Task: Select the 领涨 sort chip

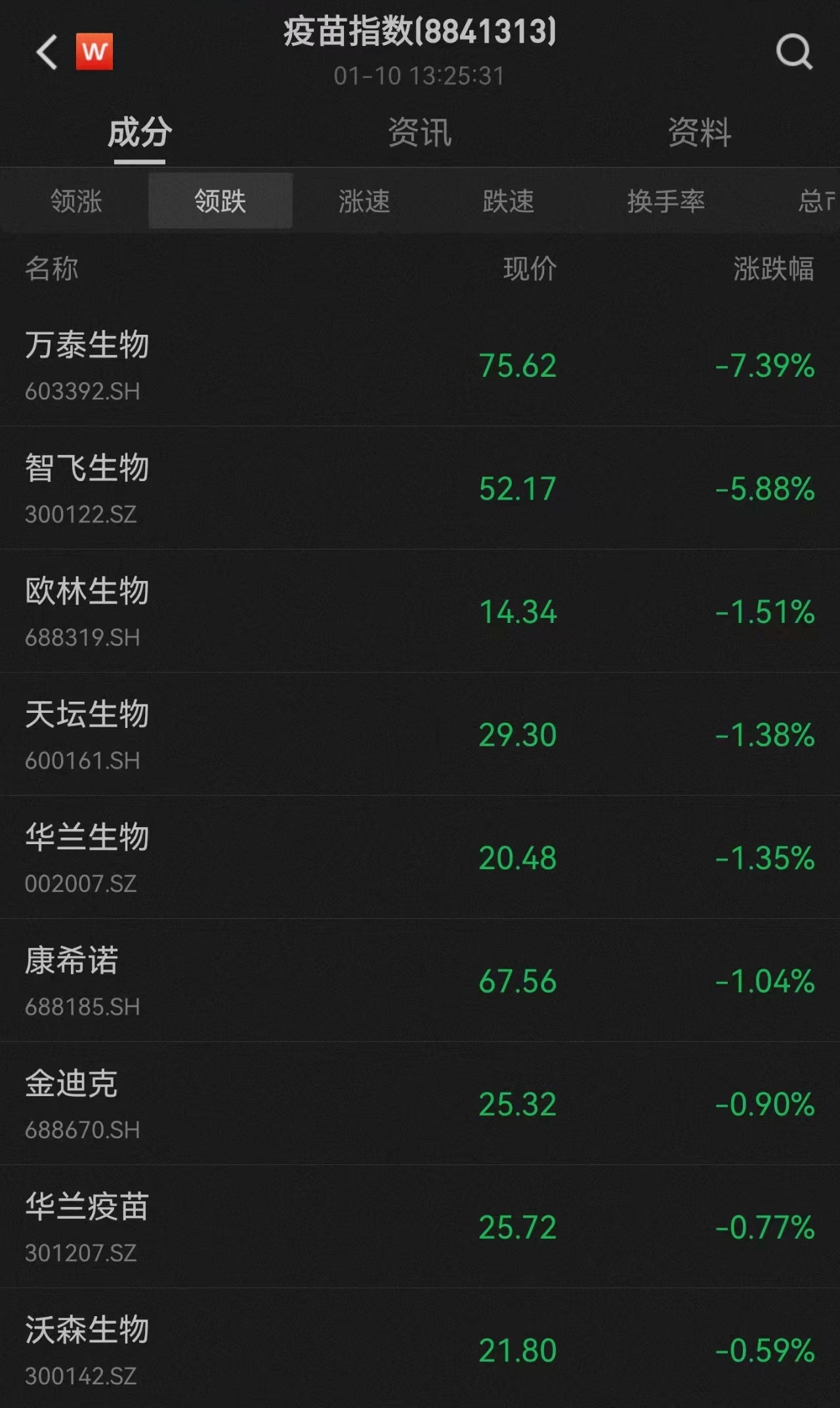Action: (x=76, y=201)
